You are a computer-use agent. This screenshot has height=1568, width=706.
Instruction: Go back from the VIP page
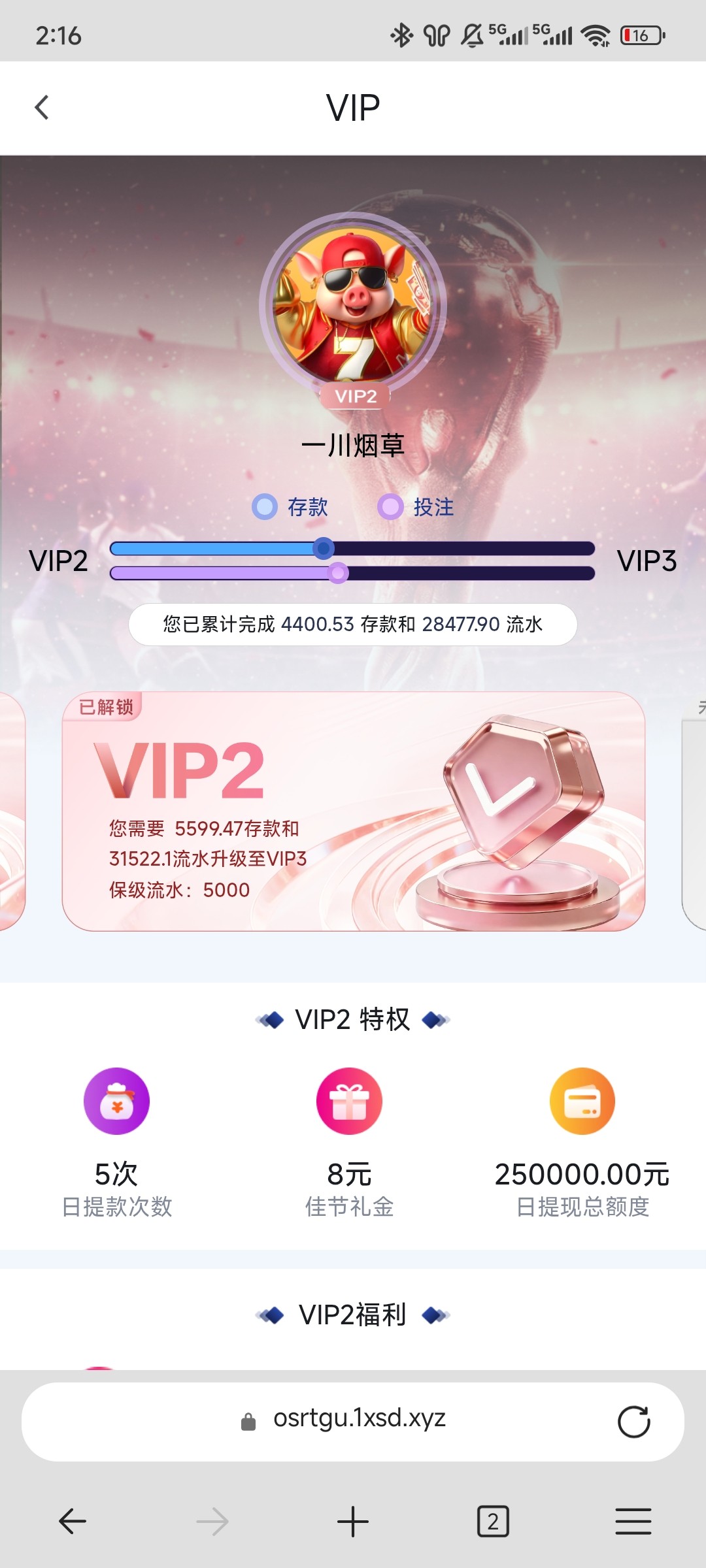(42, 108)
